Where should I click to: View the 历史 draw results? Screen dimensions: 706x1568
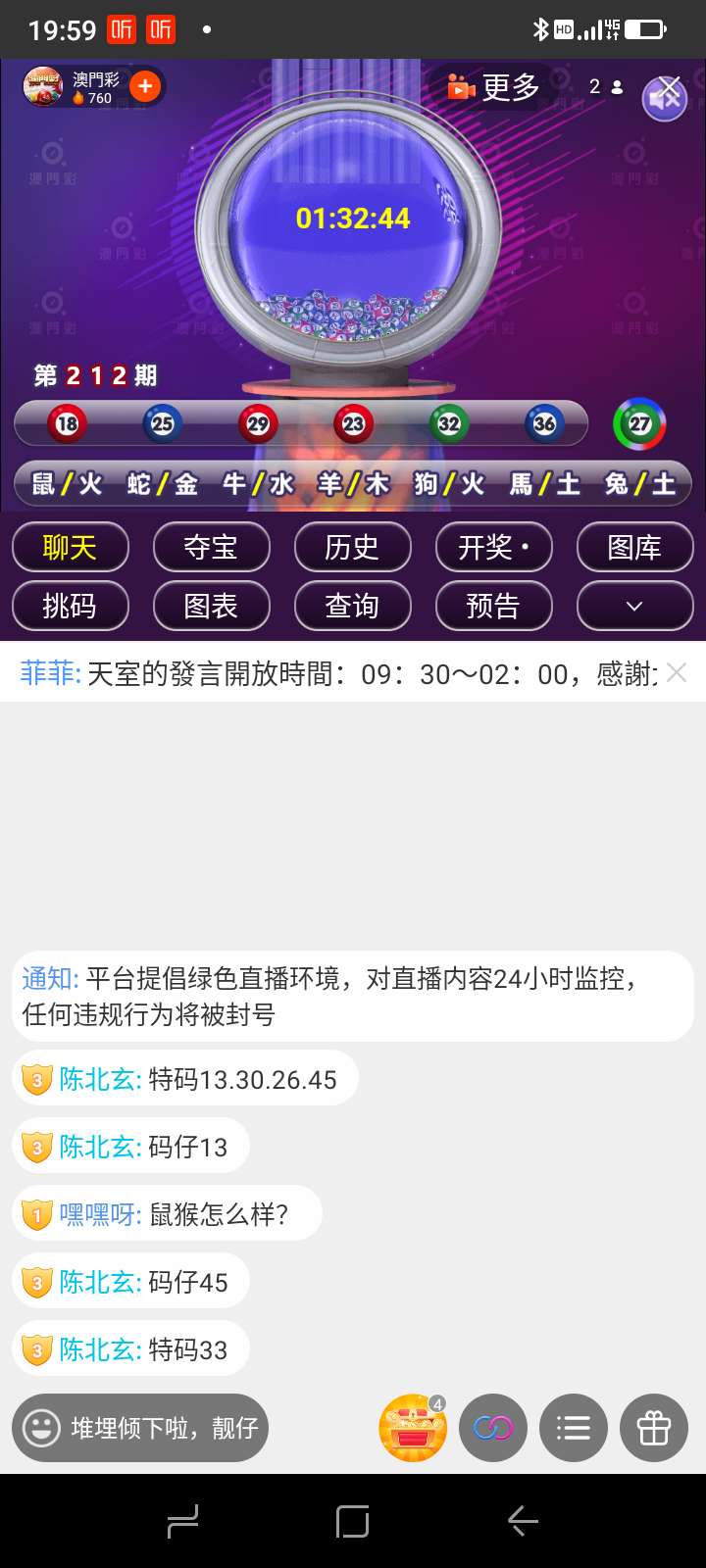coord(352,547)
